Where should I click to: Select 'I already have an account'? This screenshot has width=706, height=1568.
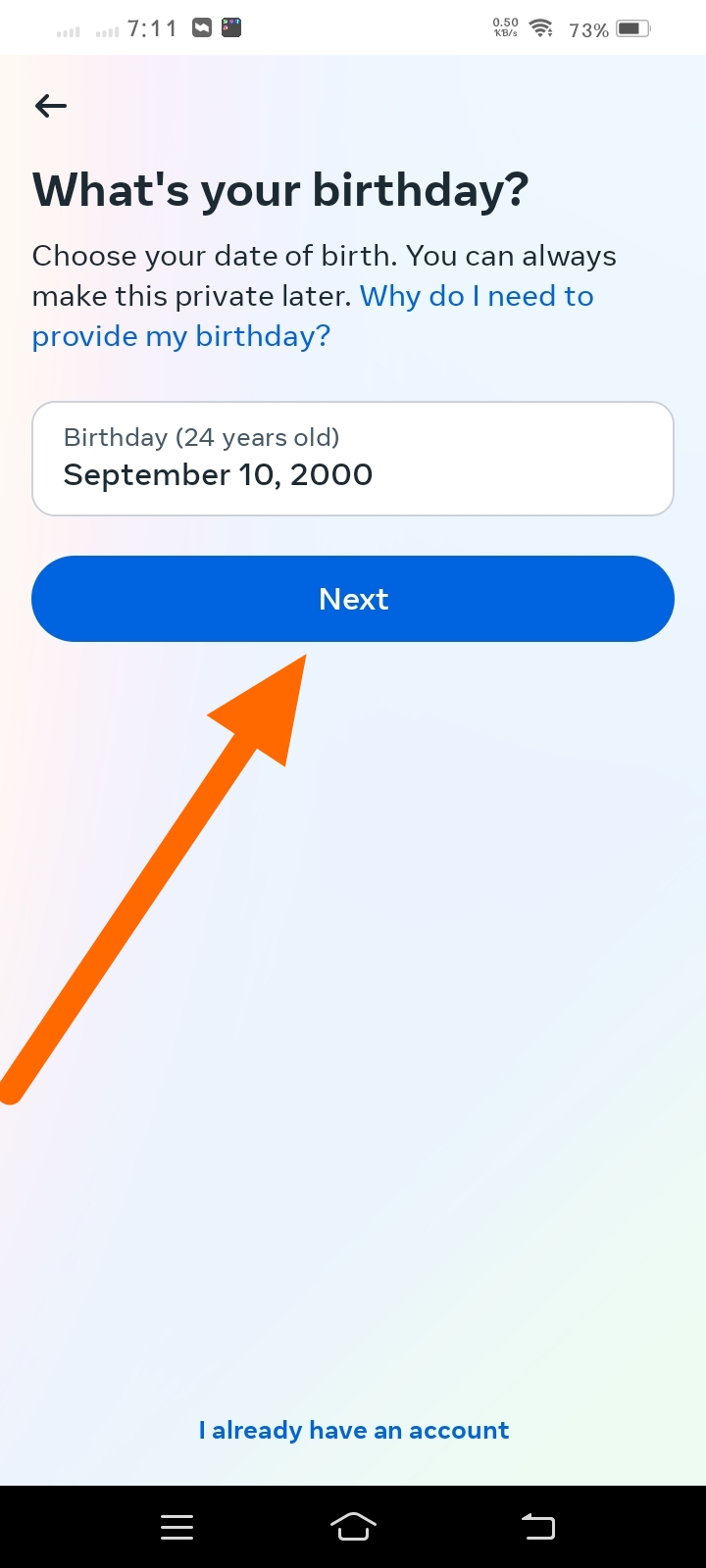[x=354, y=1430]
